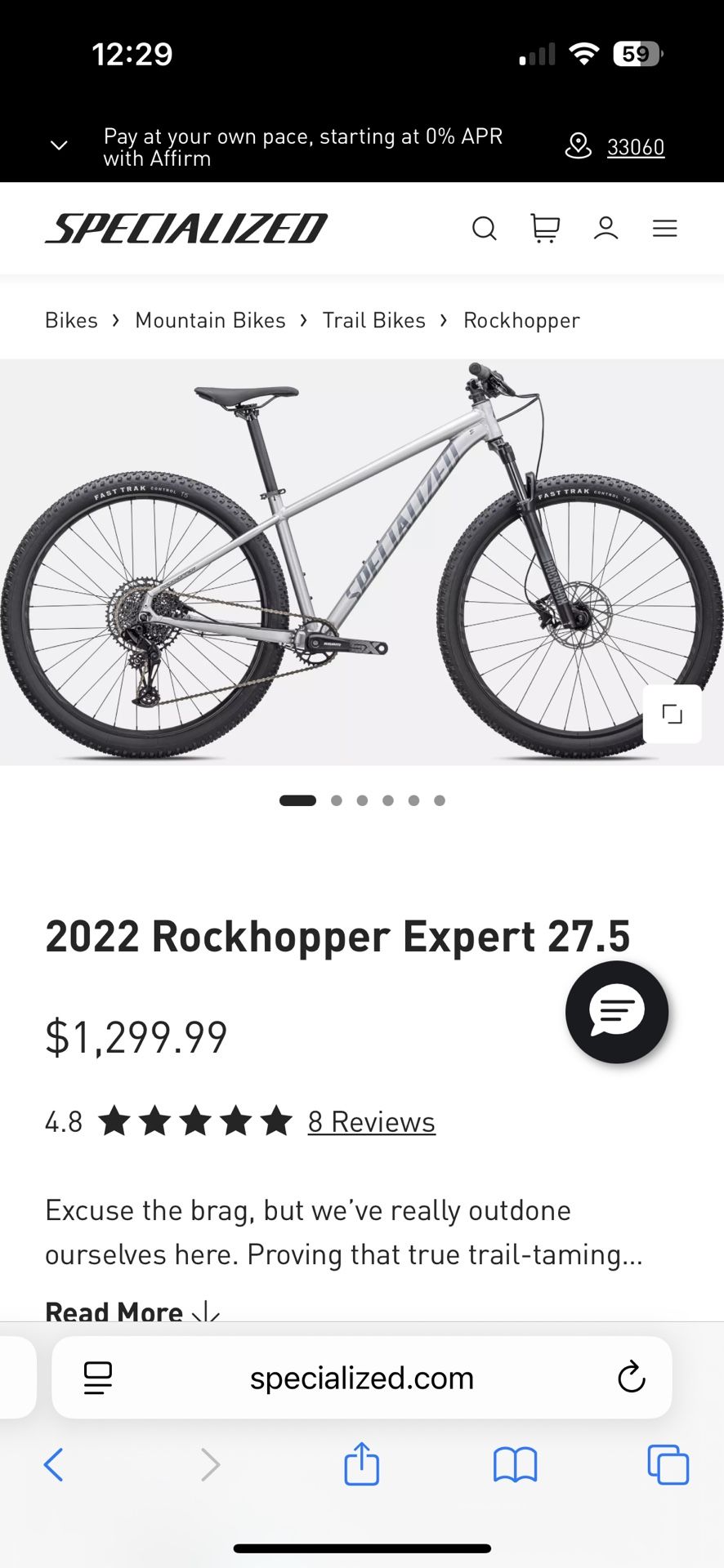Navigate to Mountain Bikes breadcrumb

[x=210, y=320]
